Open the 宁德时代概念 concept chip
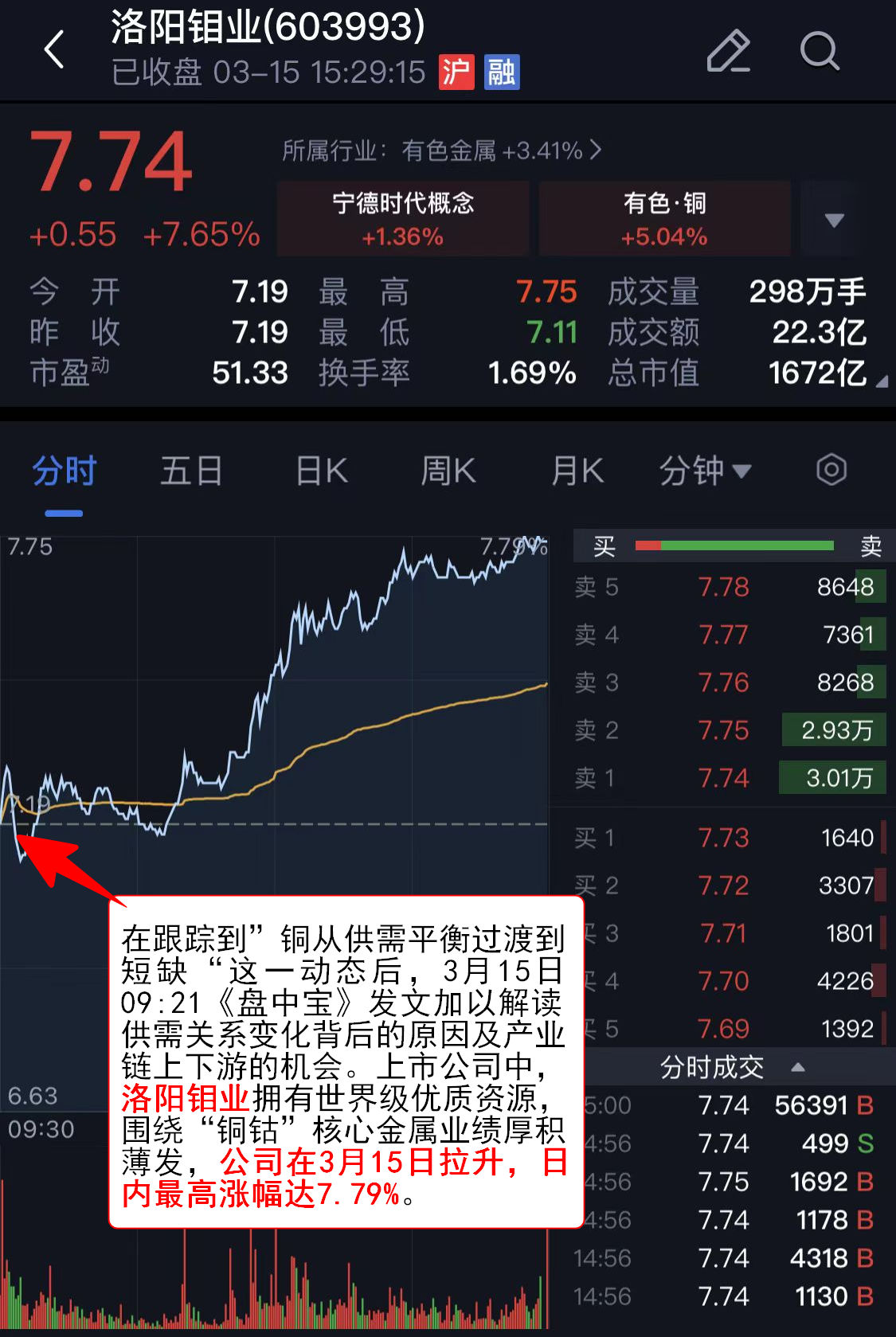896x1337 pixels. point(403,218)
